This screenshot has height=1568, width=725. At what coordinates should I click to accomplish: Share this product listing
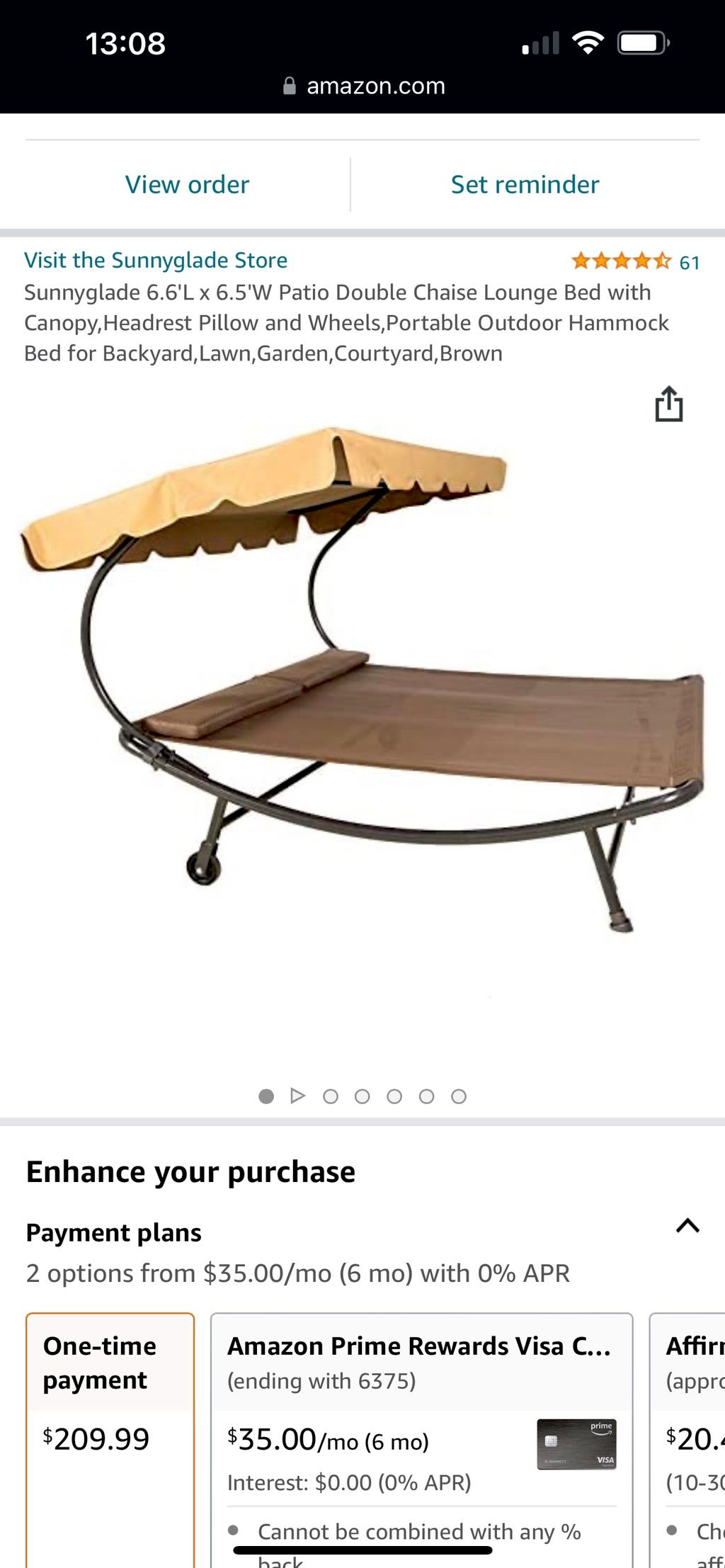coord(668,404)
